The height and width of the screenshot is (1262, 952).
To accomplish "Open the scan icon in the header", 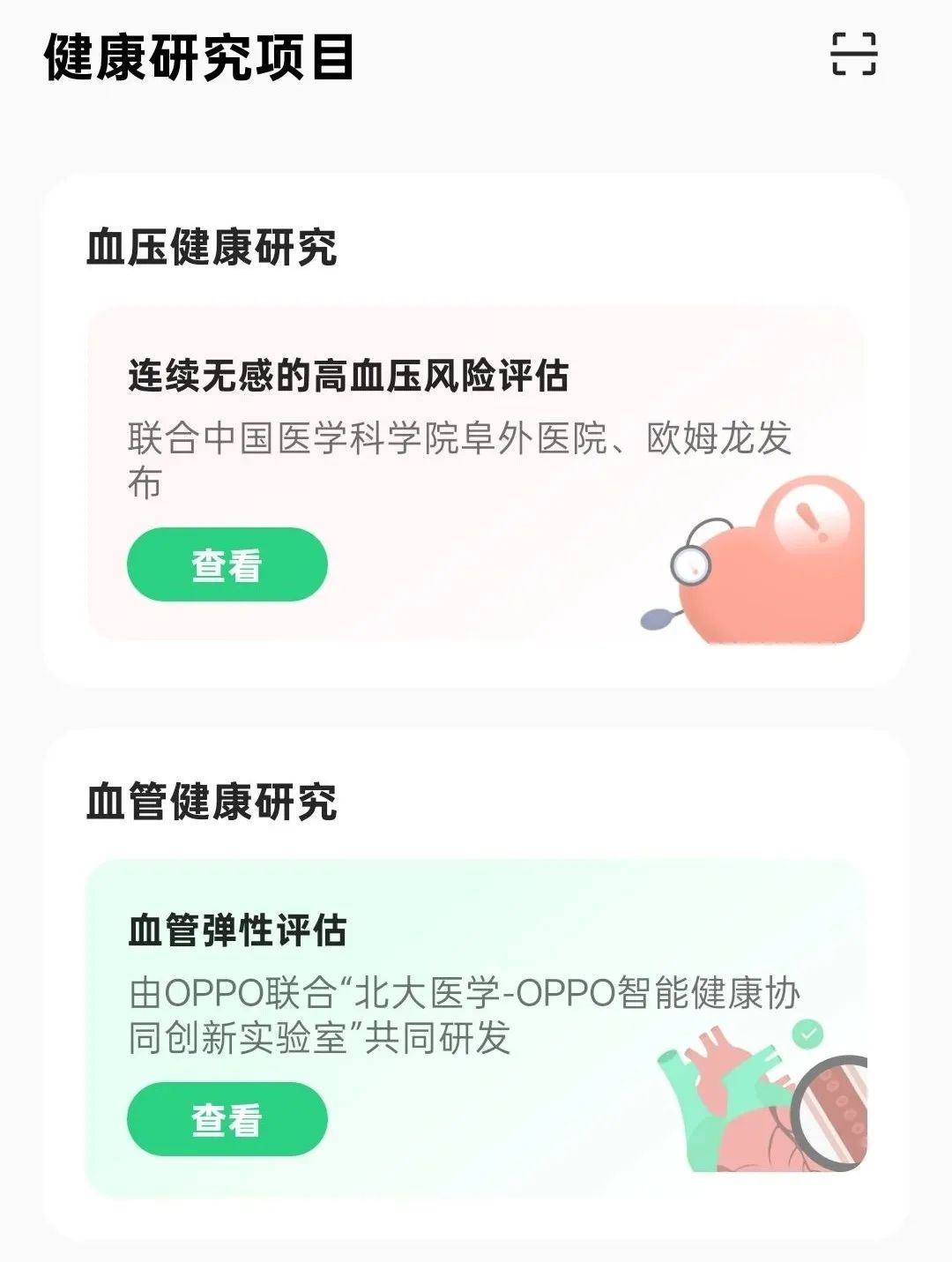I will click(x=853, y=55).
